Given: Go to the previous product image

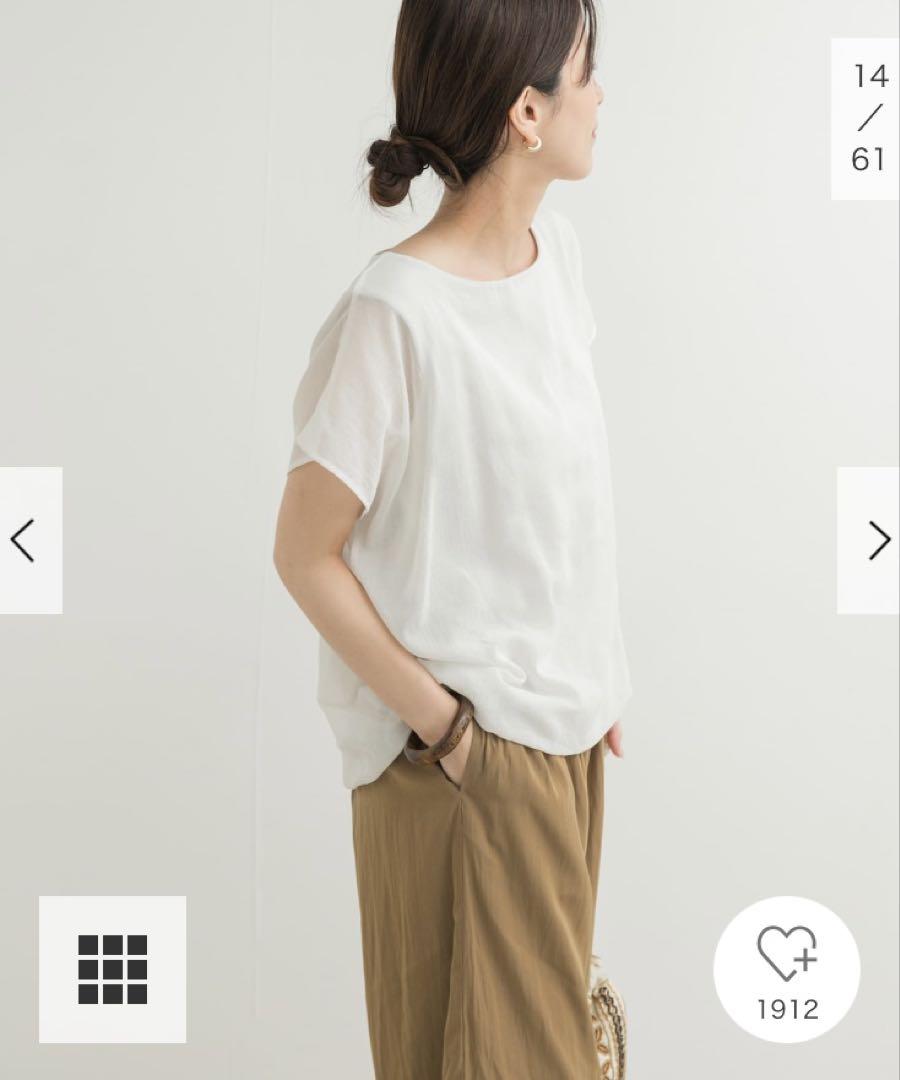Looking at the screenshot, I should pyautogui.click(x=25, y=540).
